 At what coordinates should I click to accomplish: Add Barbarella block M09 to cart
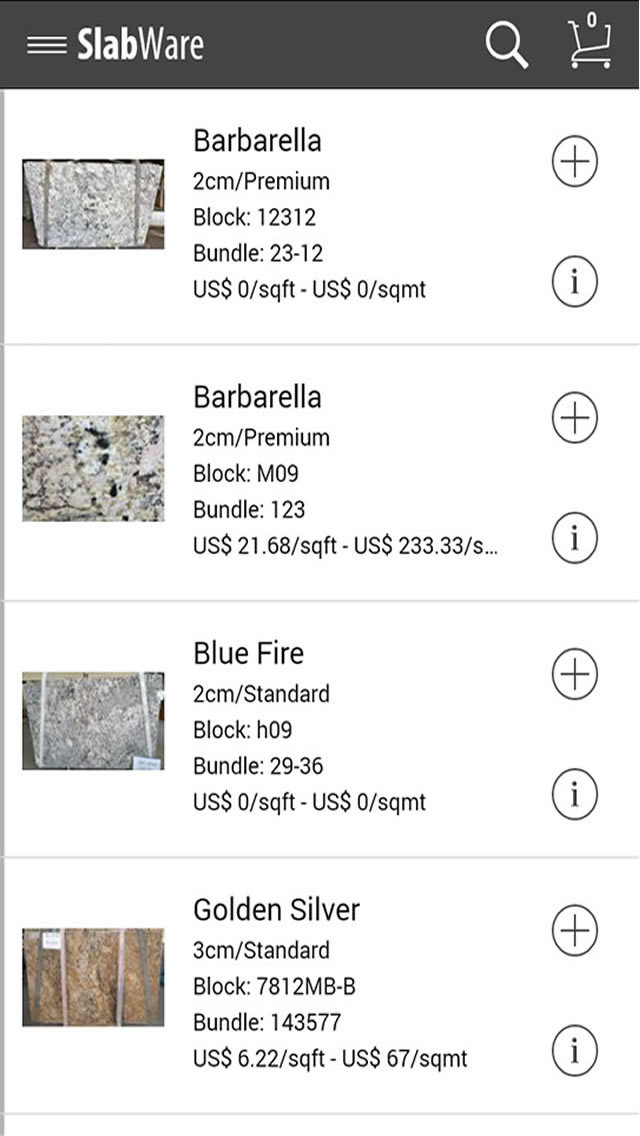pos(575,418)
